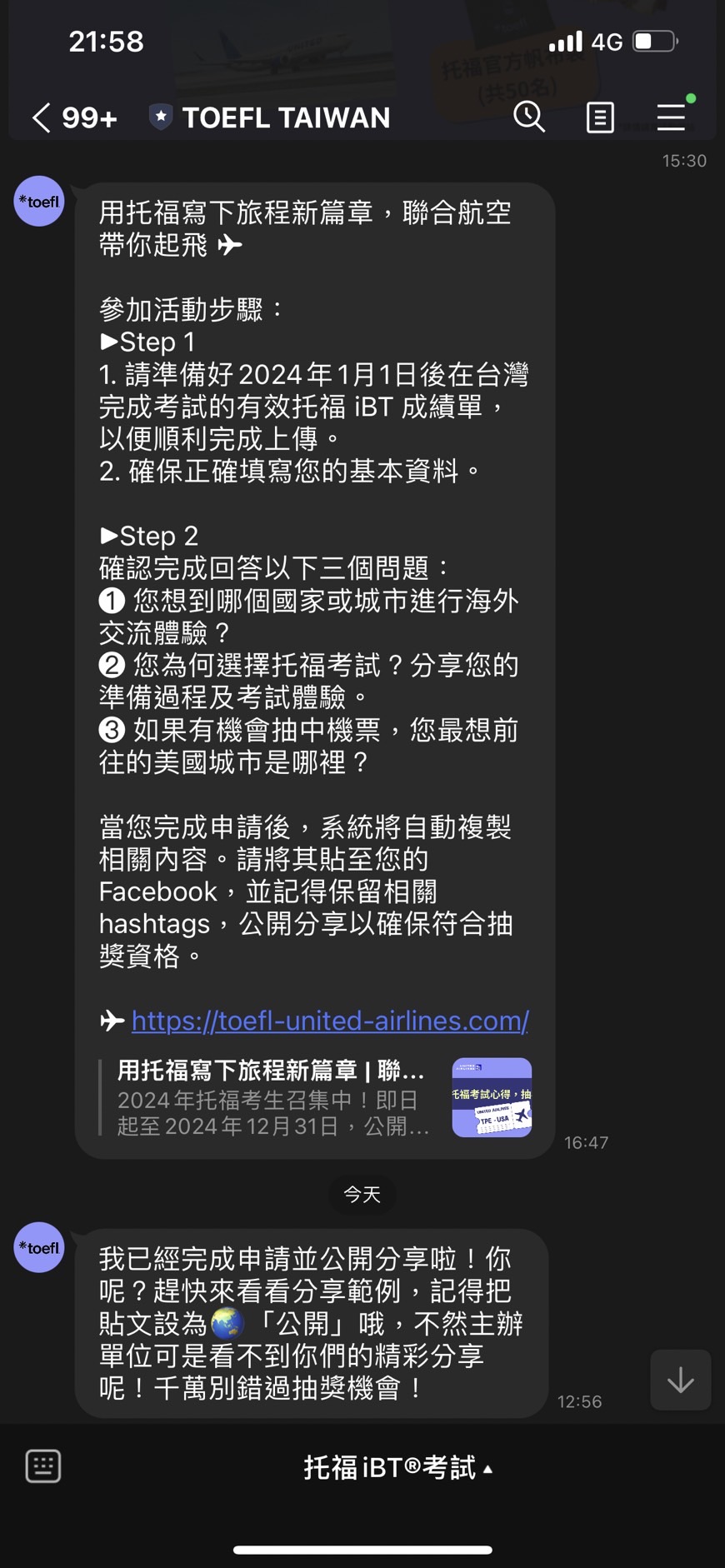Search within the TOEFL TAIWAN chat
This screenshot has height=1568, width=725.
[529, 117]
